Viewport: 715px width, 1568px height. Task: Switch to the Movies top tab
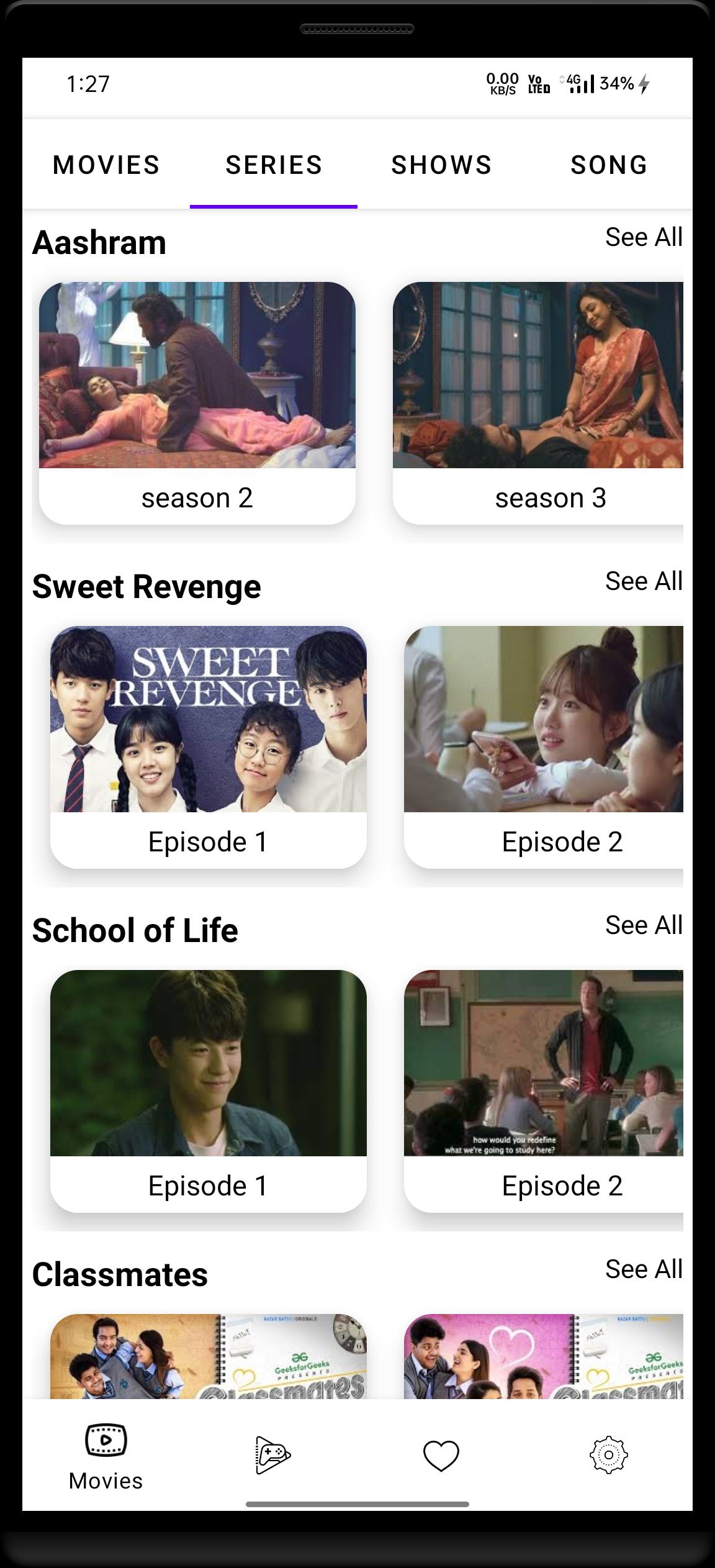coord(106,165)
